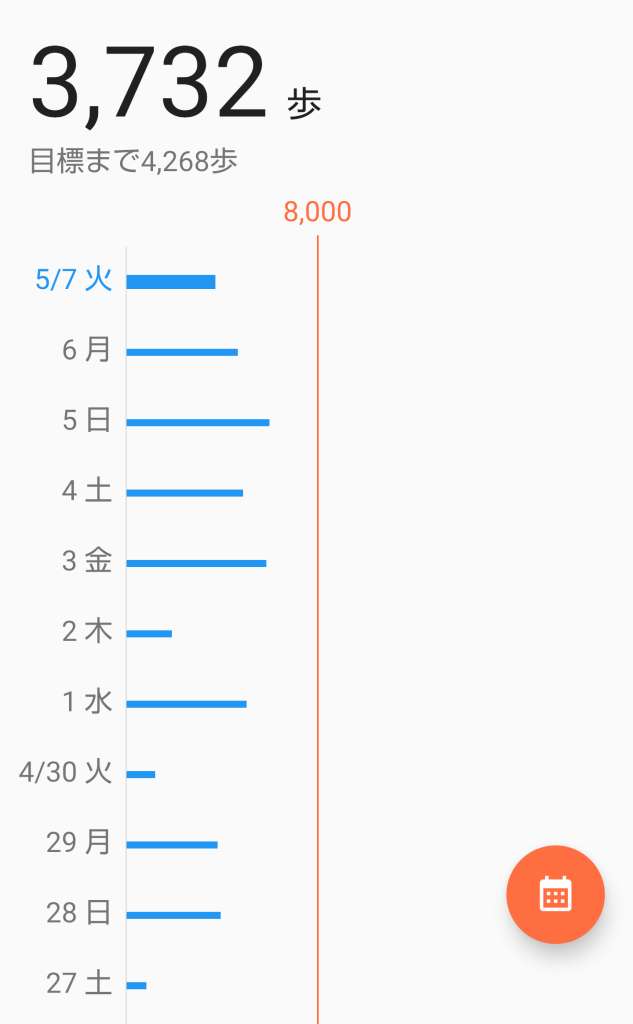Select the 4/30 火 day row
The image size is (633, 1024).
tap(141, 773)
